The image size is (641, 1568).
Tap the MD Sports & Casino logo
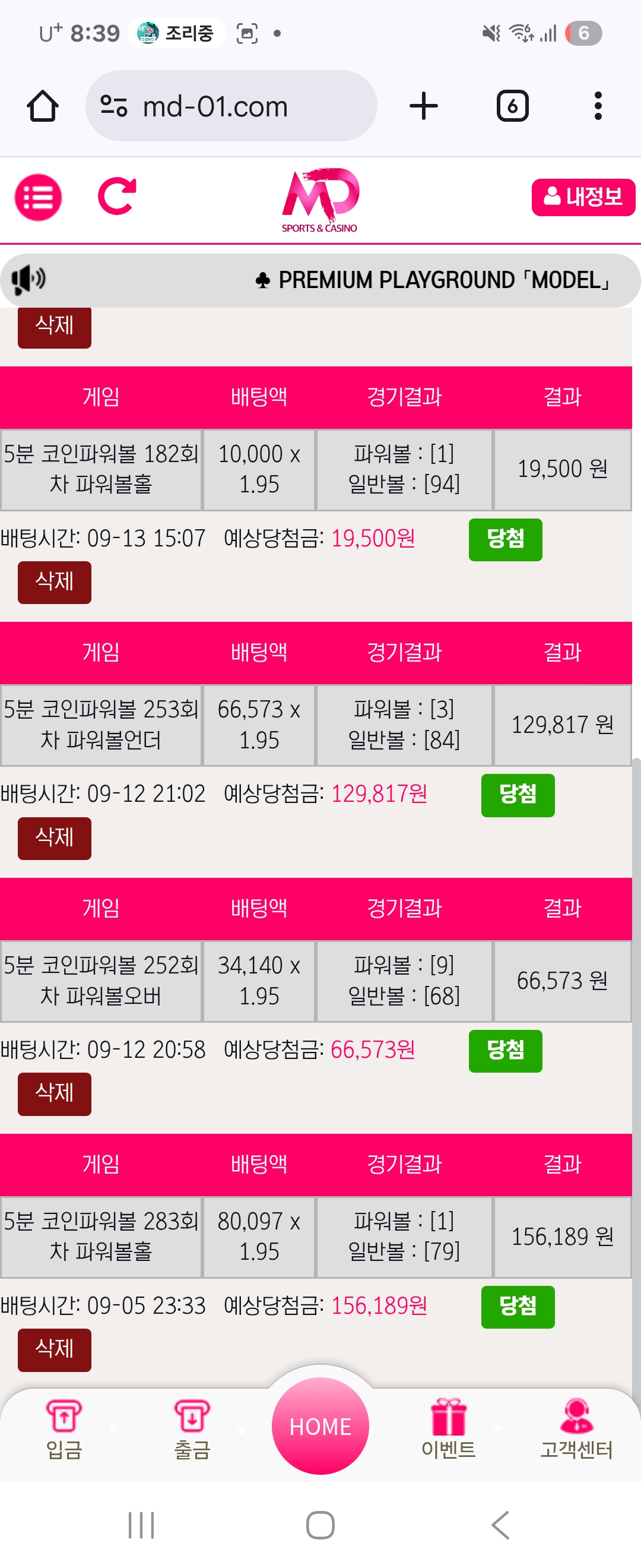pos(320,200)
